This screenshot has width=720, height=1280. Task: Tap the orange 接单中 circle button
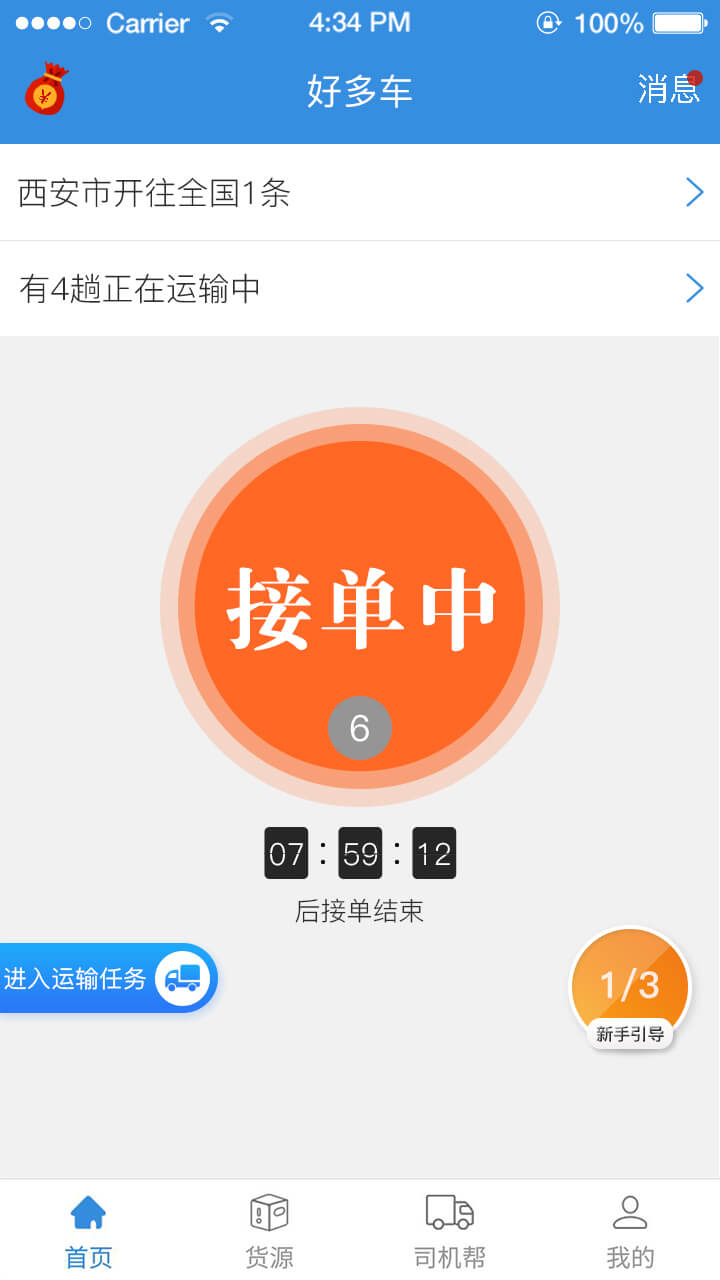(x=360, y=607)
